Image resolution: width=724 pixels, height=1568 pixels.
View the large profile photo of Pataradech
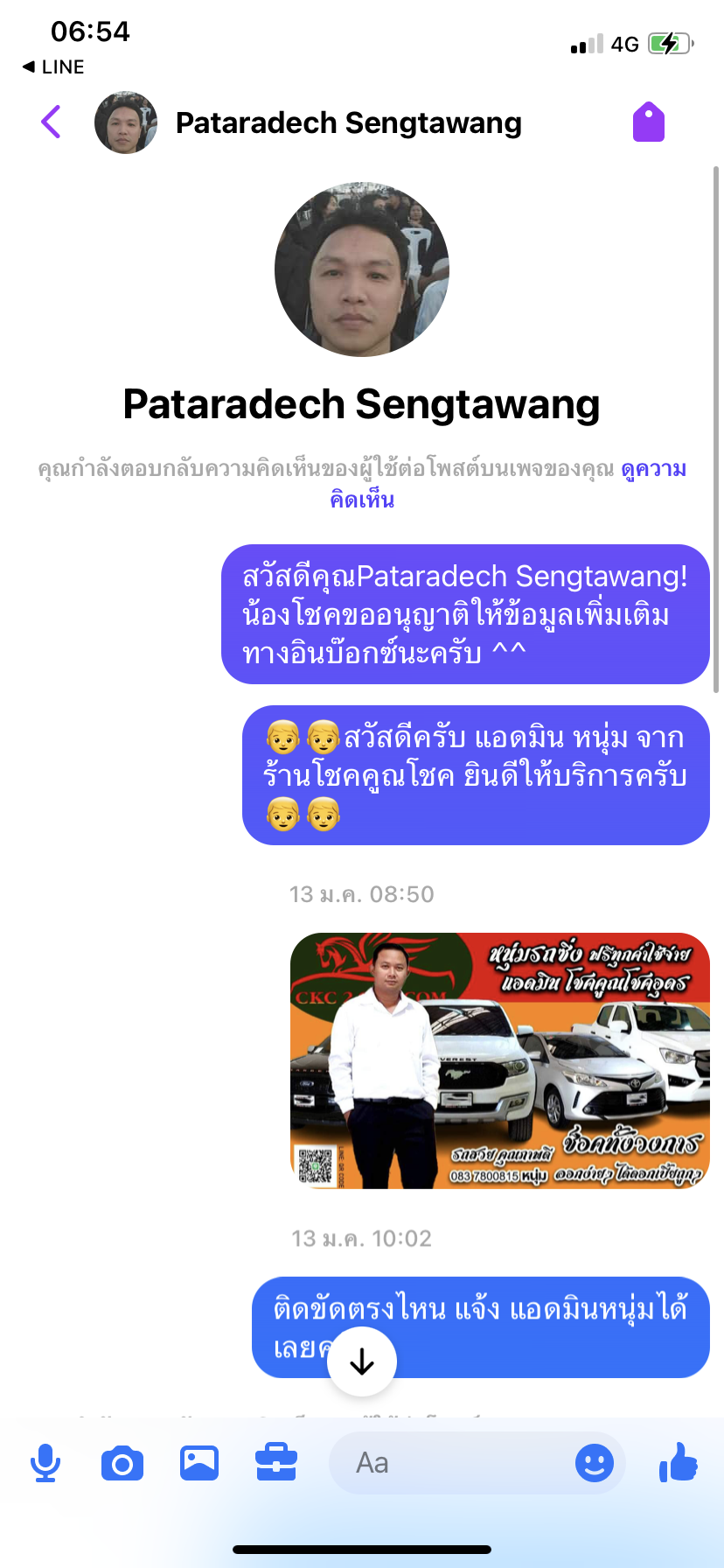(x=362, y=269)
